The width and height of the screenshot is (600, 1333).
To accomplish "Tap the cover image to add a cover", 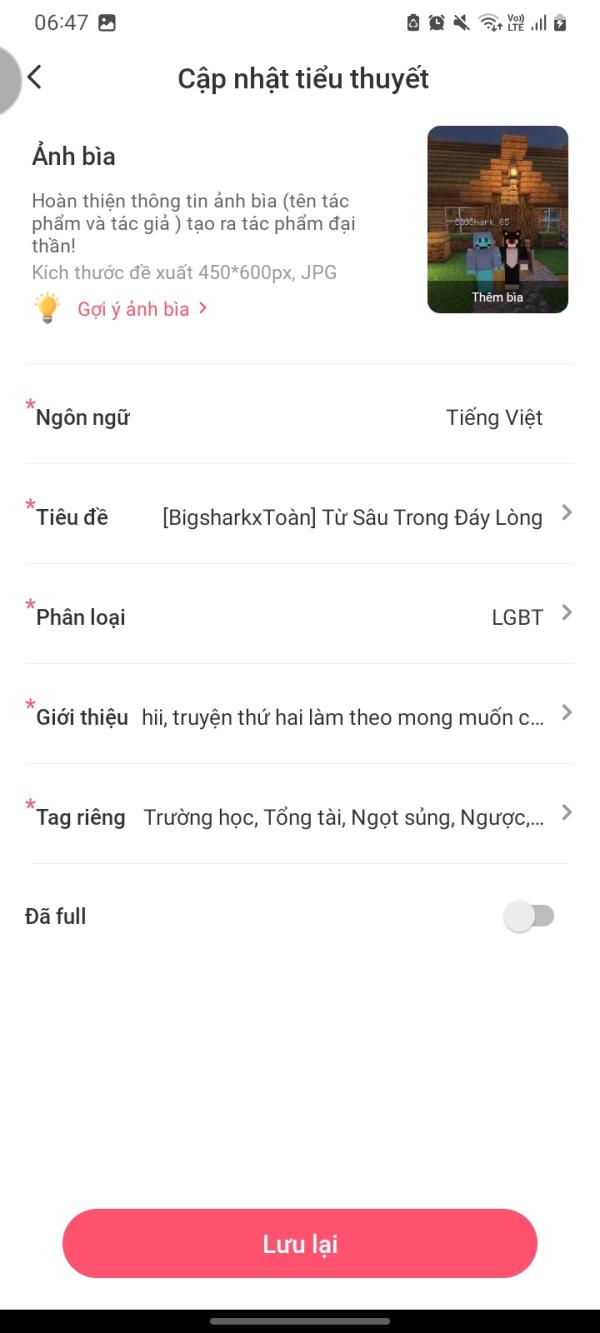I will [497, 219].
